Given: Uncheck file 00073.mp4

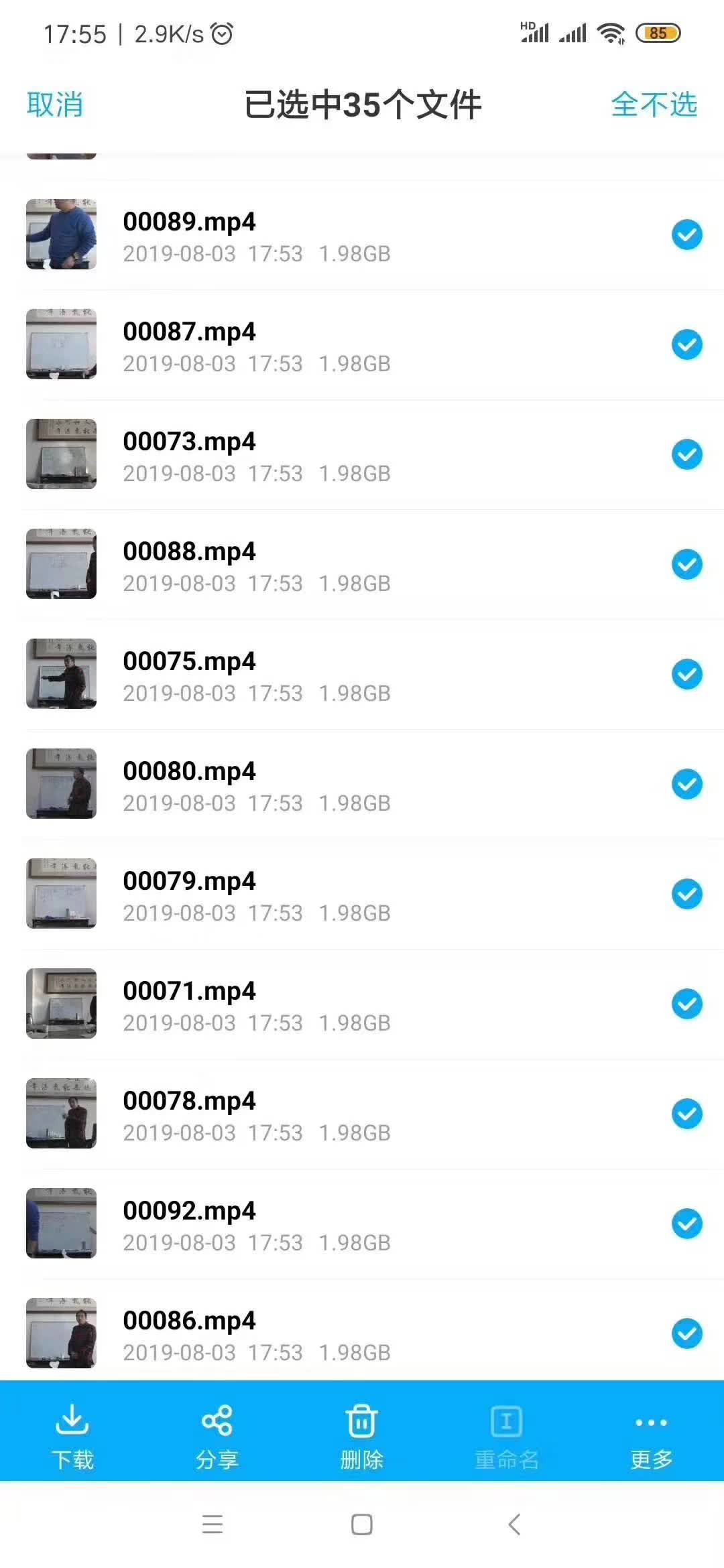Looking at the screenshot, I should pyautogui.click(x=686, y=454).
